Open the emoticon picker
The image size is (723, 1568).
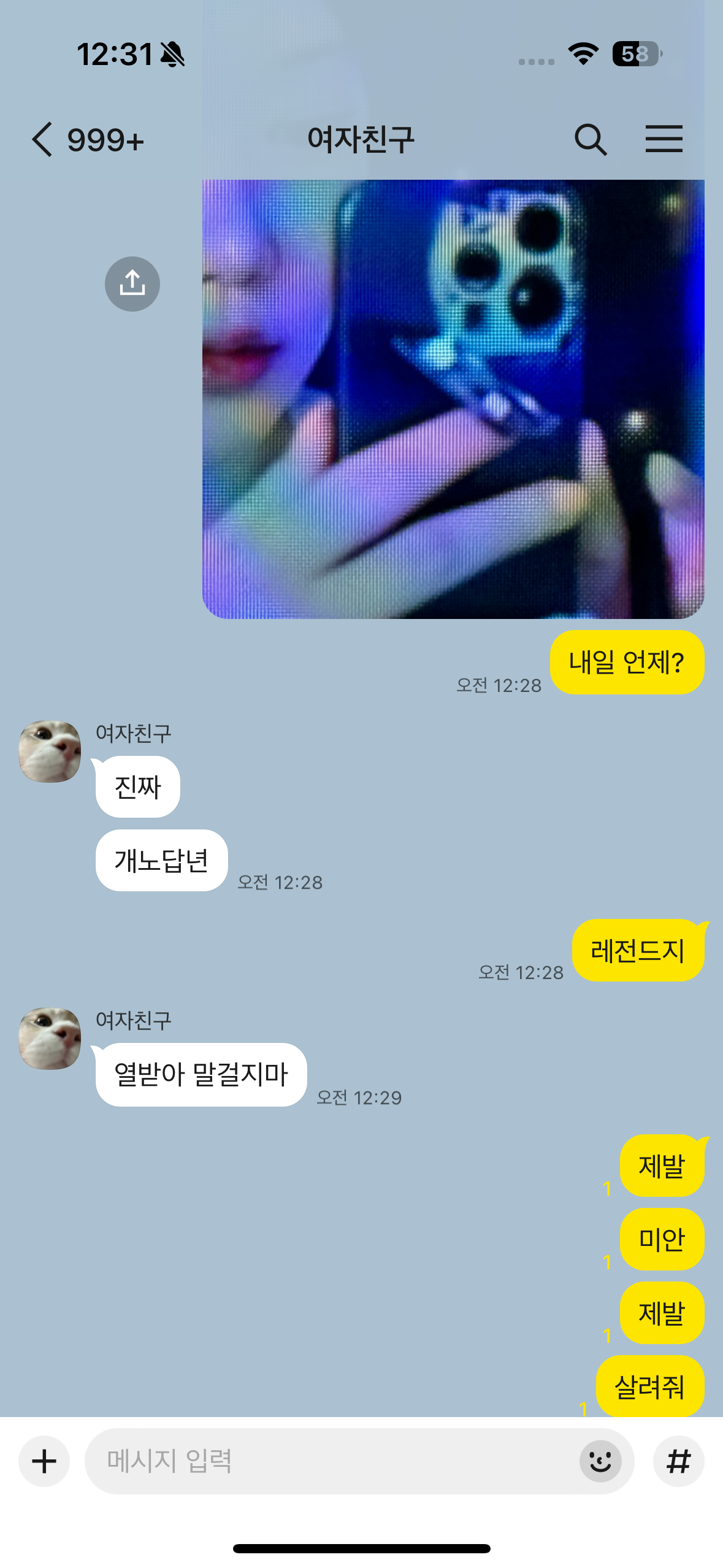tap(600, 1461)
